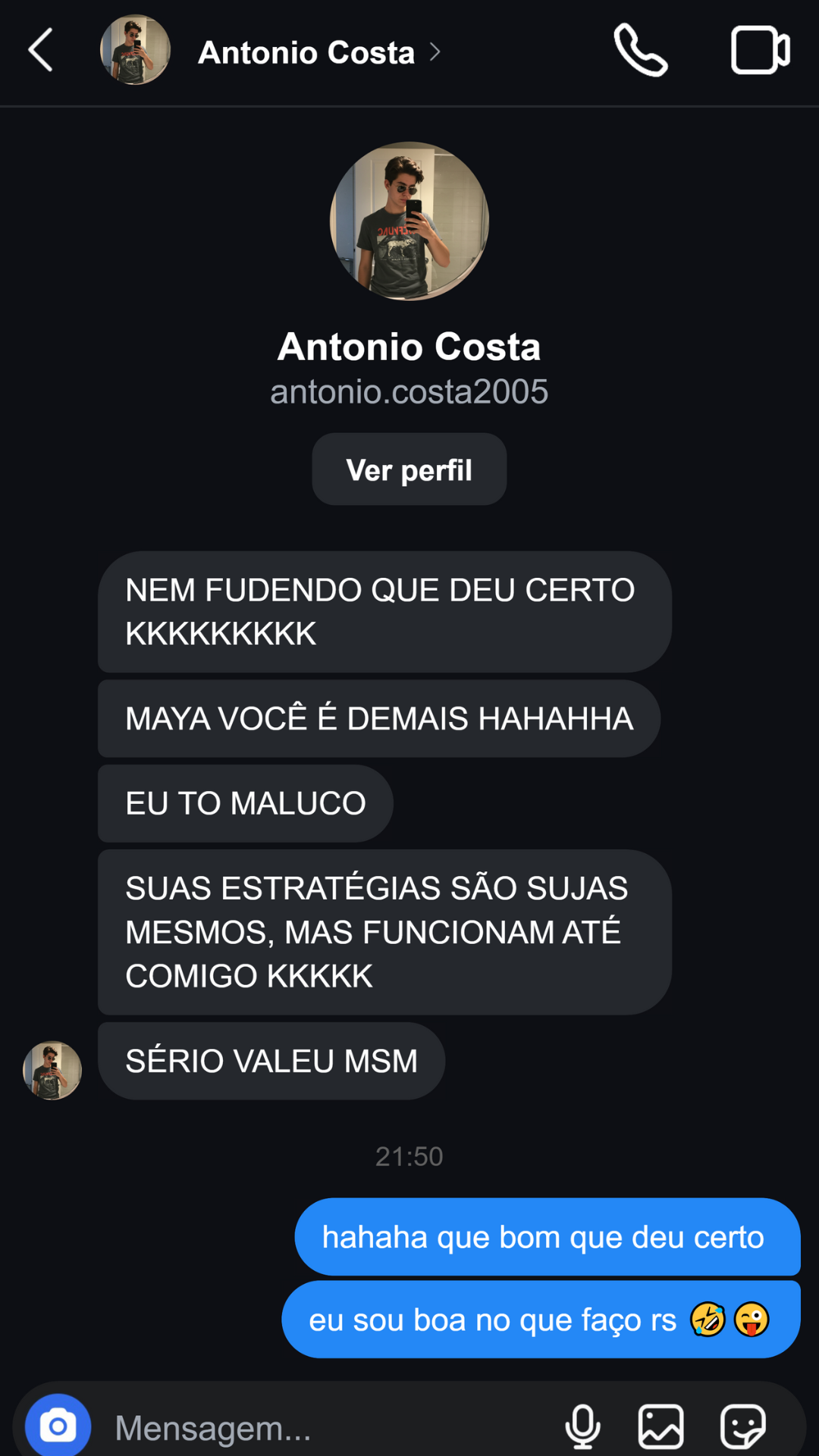Image resolution: width=819 pixels, height=1456 pixels.
Task: Start a video call with Antonio Costa
Action: click(760, 50)
